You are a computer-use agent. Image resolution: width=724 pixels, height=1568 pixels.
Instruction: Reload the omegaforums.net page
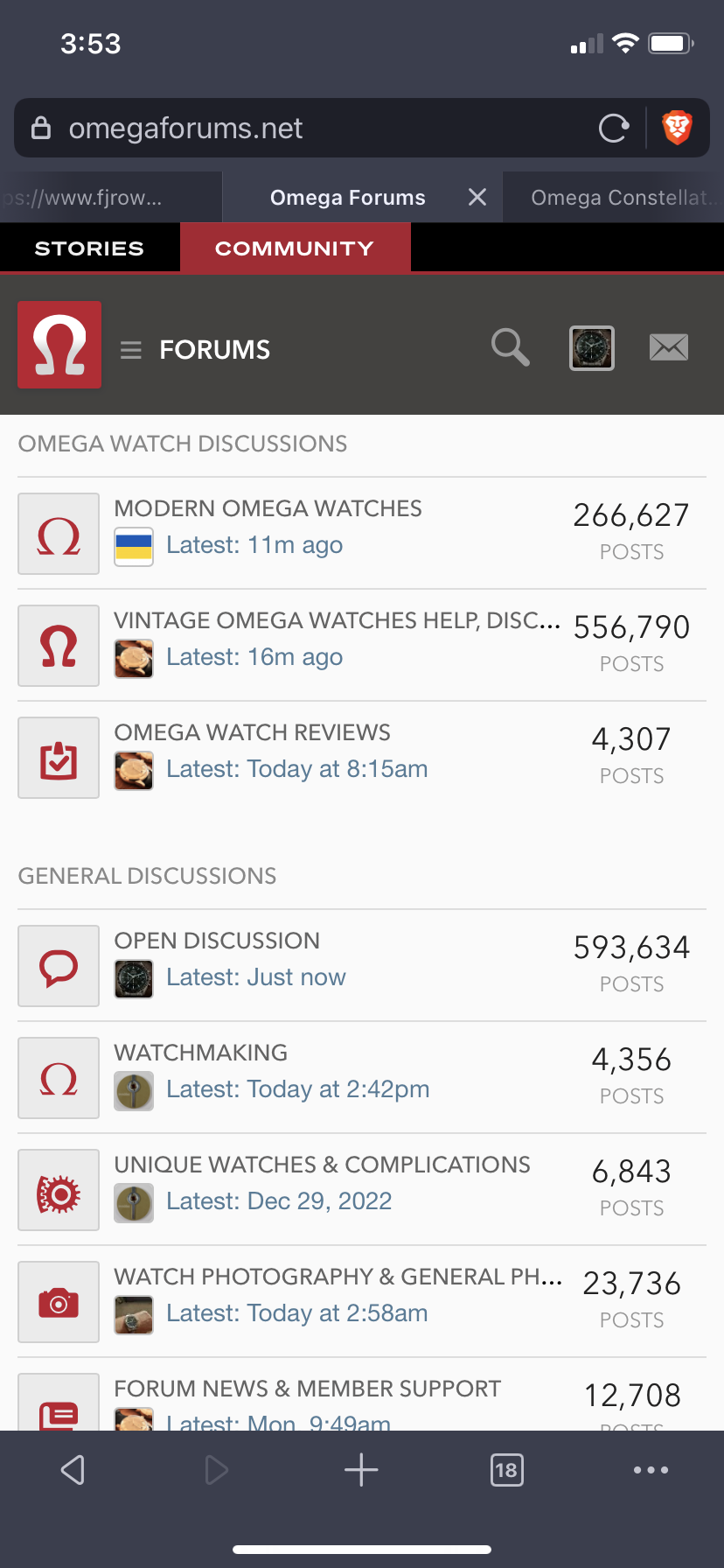click(x=614, y=129)
